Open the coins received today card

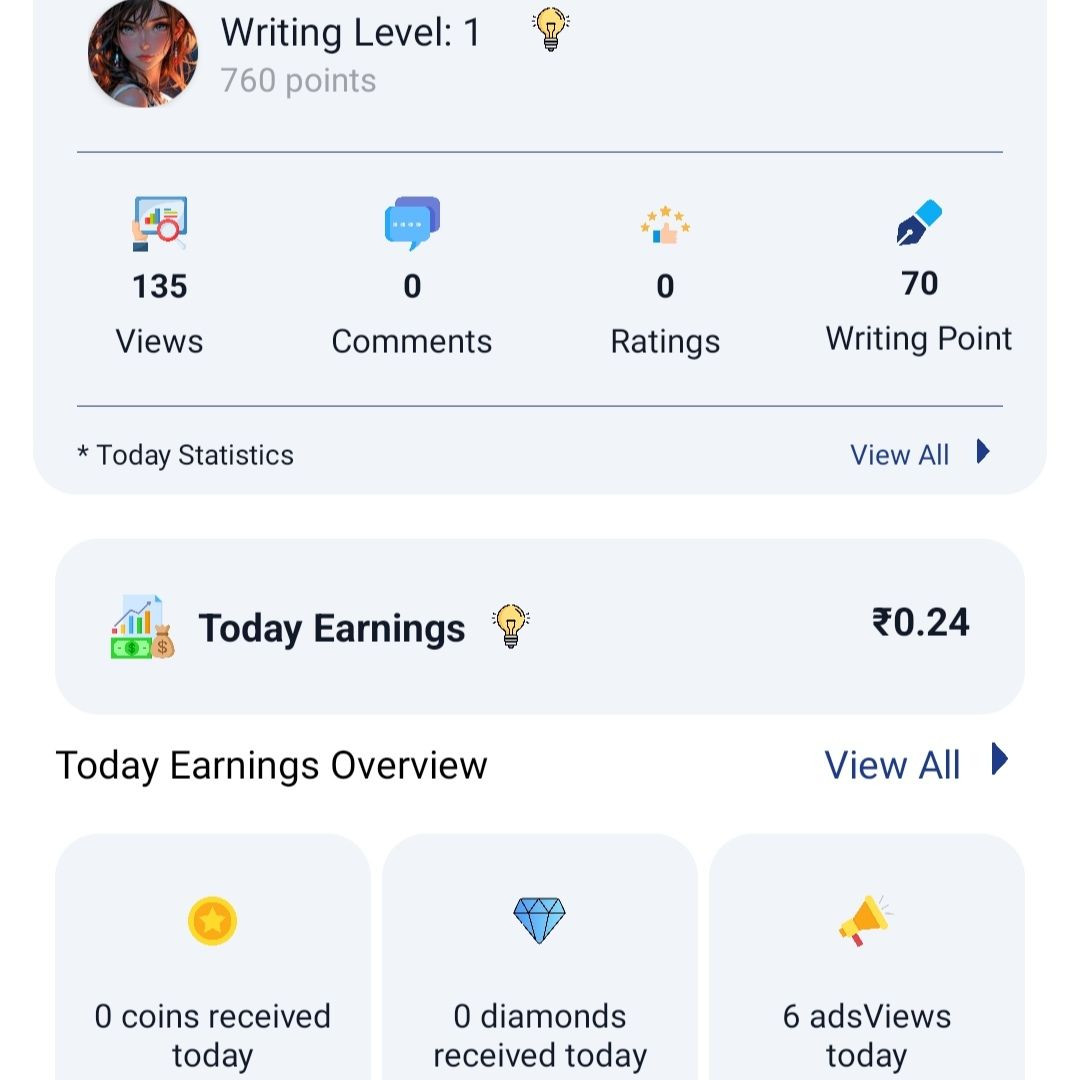pyautogui.click(x=213, y=960)
